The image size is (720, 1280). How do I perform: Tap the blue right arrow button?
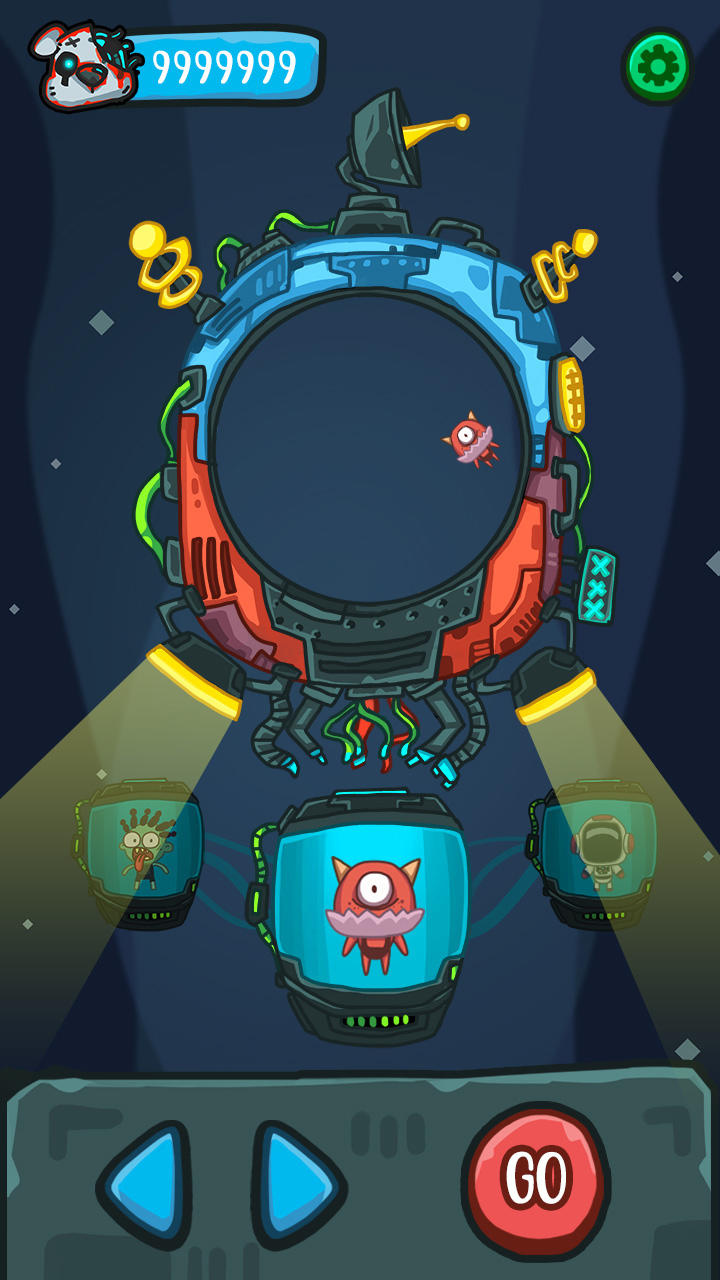[x=297, y=1185]
